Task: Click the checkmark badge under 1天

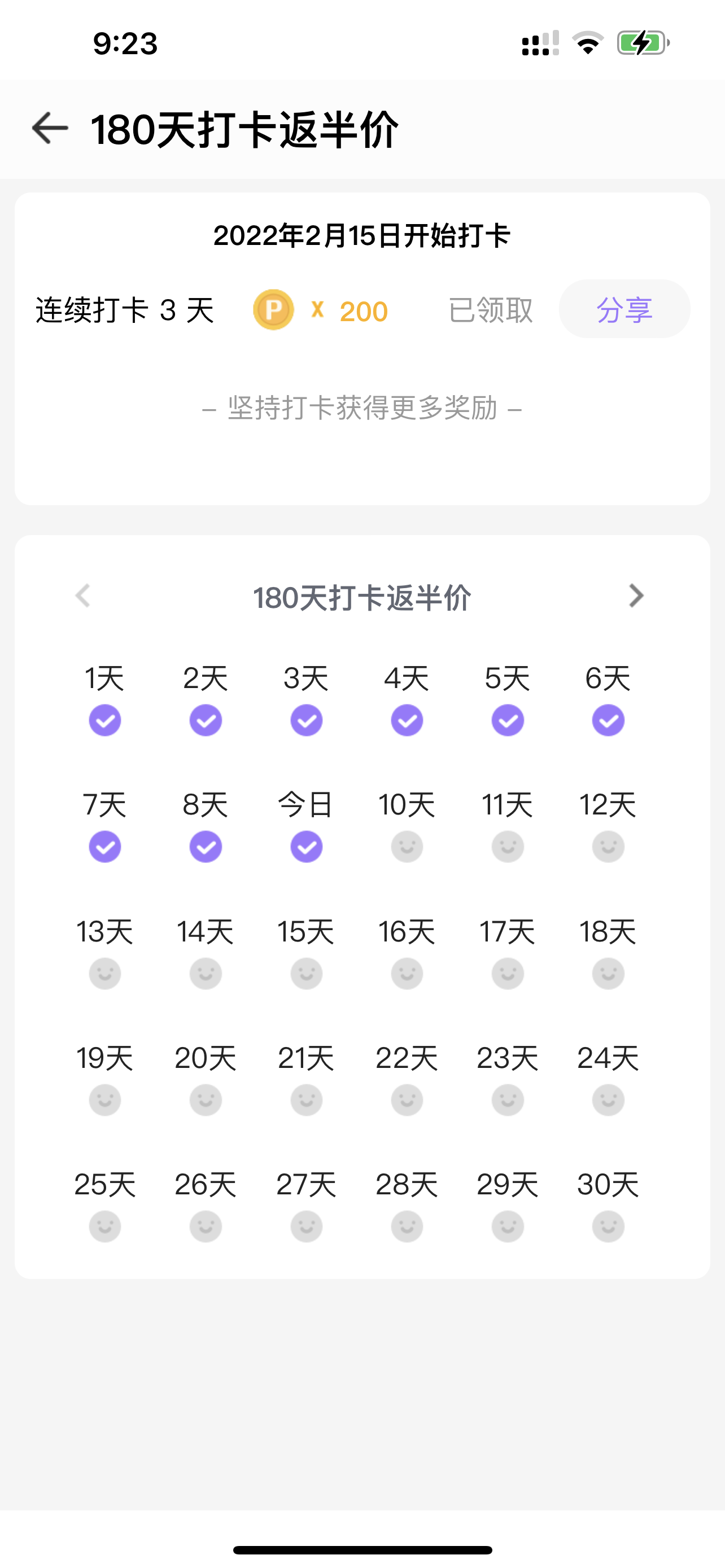Action: click(104, 720)
